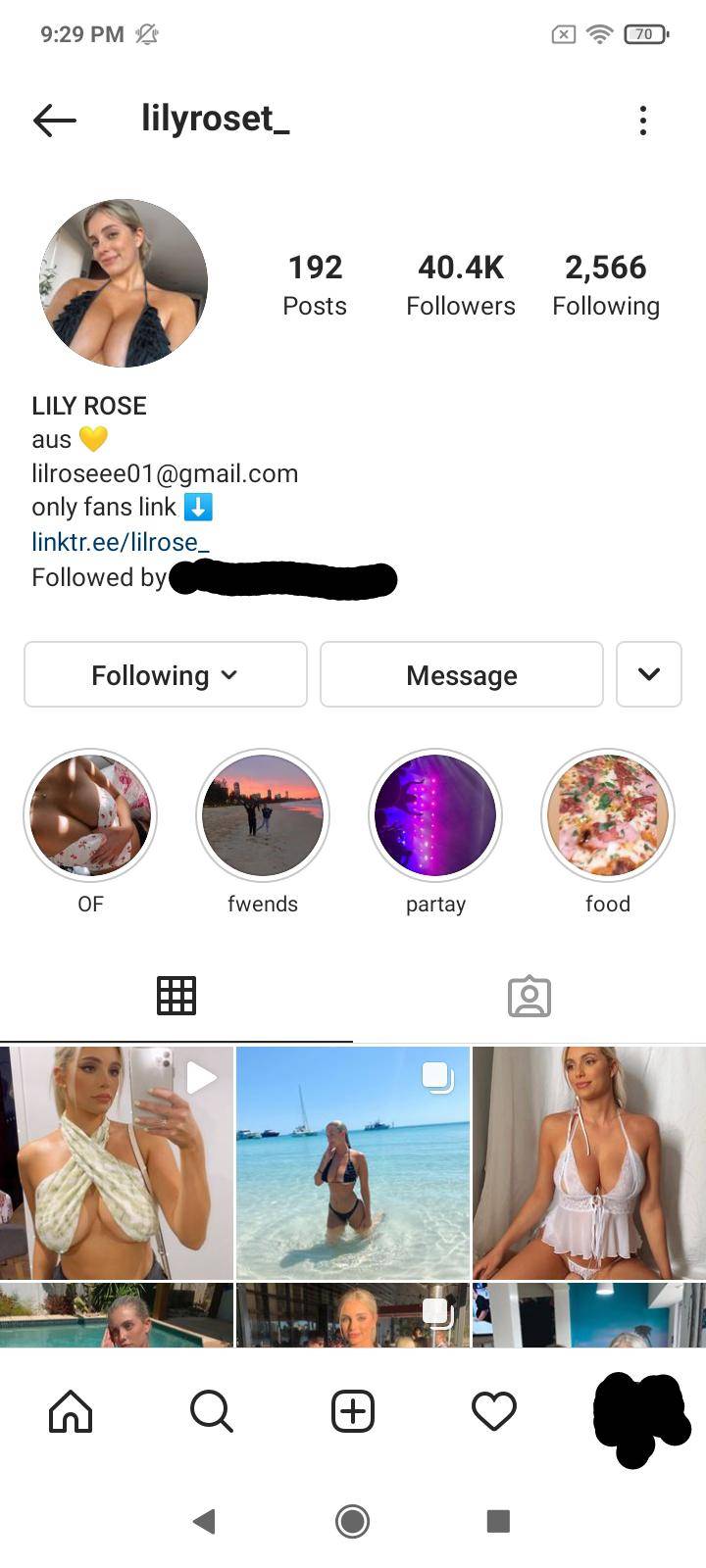Open the OF story highlight

90,815
